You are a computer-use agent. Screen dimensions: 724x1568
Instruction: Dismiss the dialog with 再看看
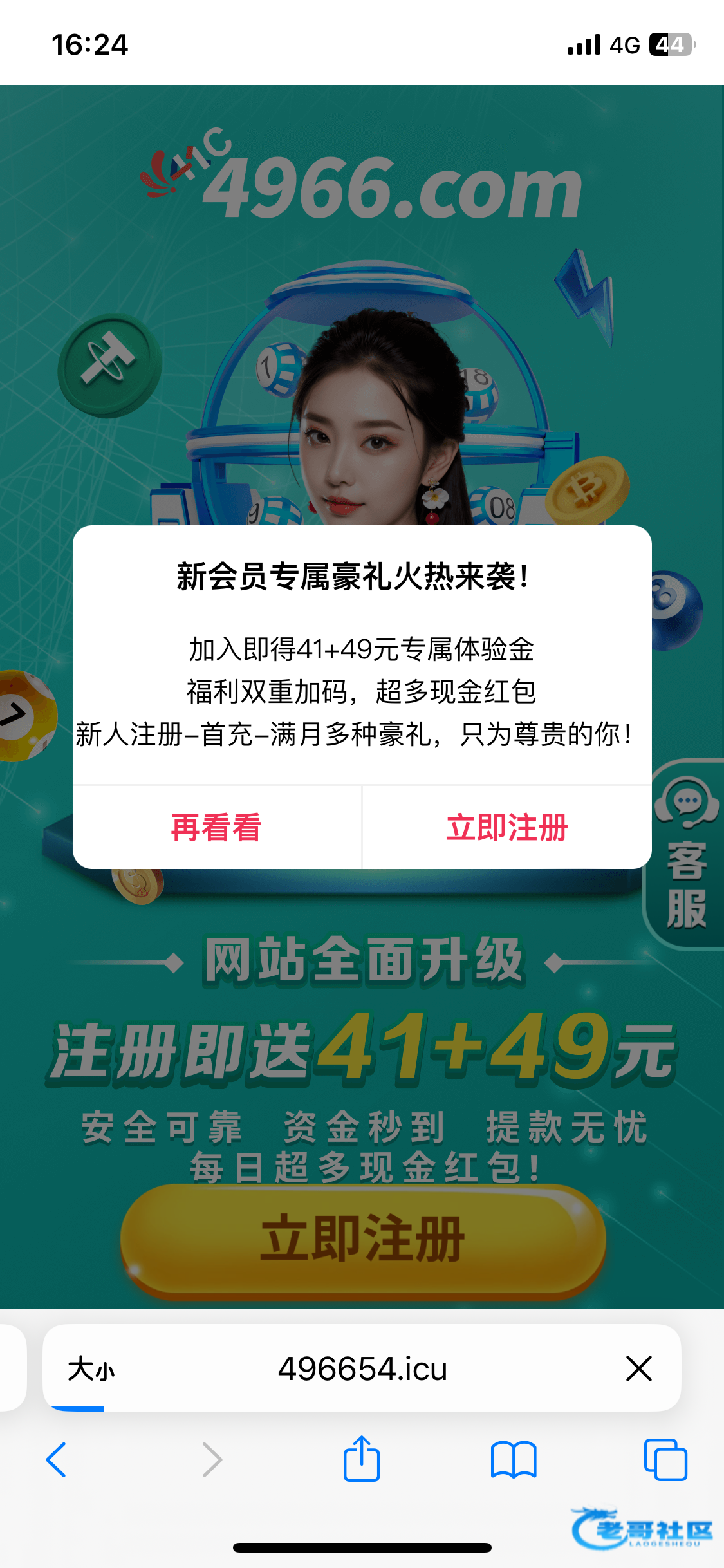216,828
